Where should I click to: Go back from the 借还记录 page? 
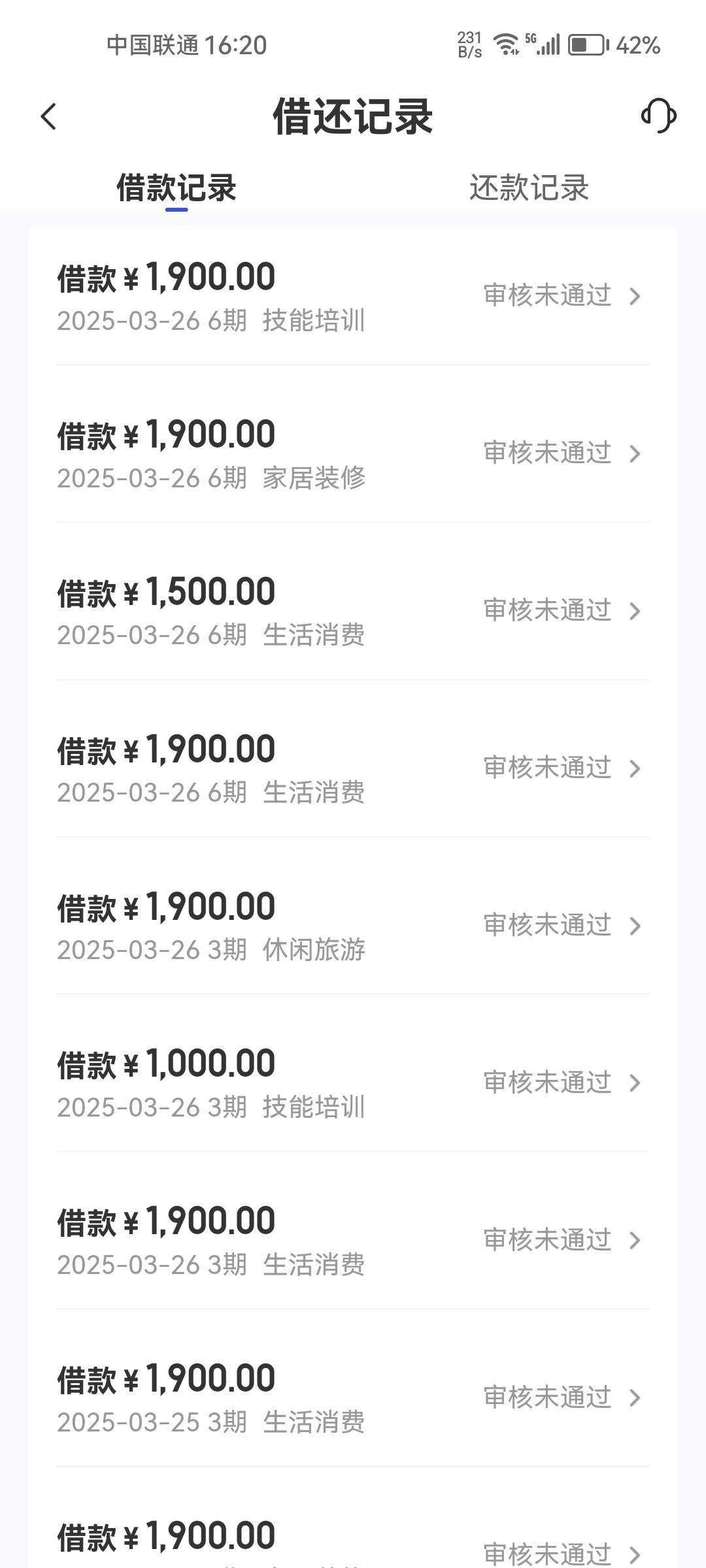point(48,117)
